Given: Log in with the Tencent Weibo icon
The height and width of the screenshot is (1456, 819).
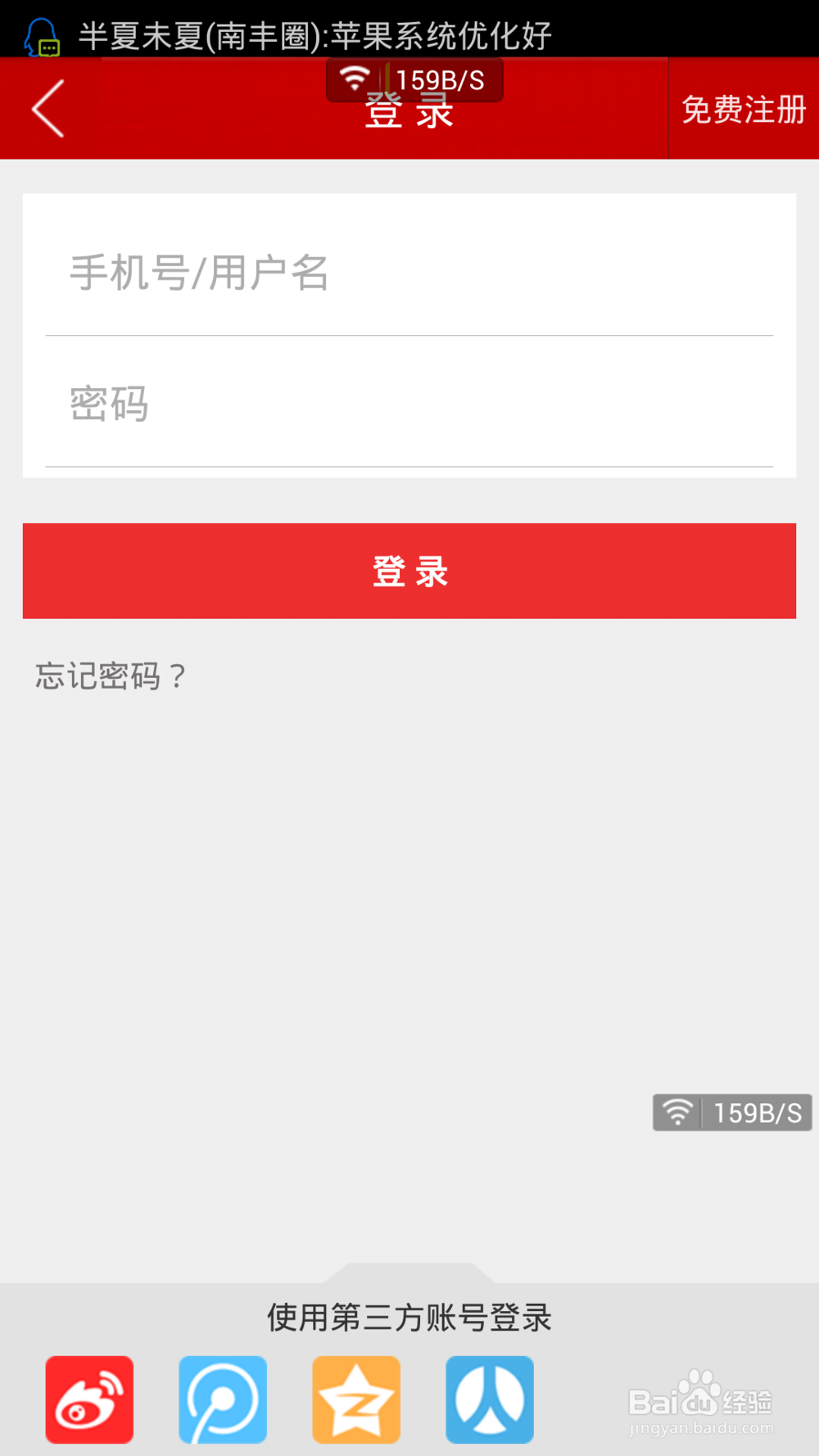Looking at the screenshot, I should coord(222,1399).
